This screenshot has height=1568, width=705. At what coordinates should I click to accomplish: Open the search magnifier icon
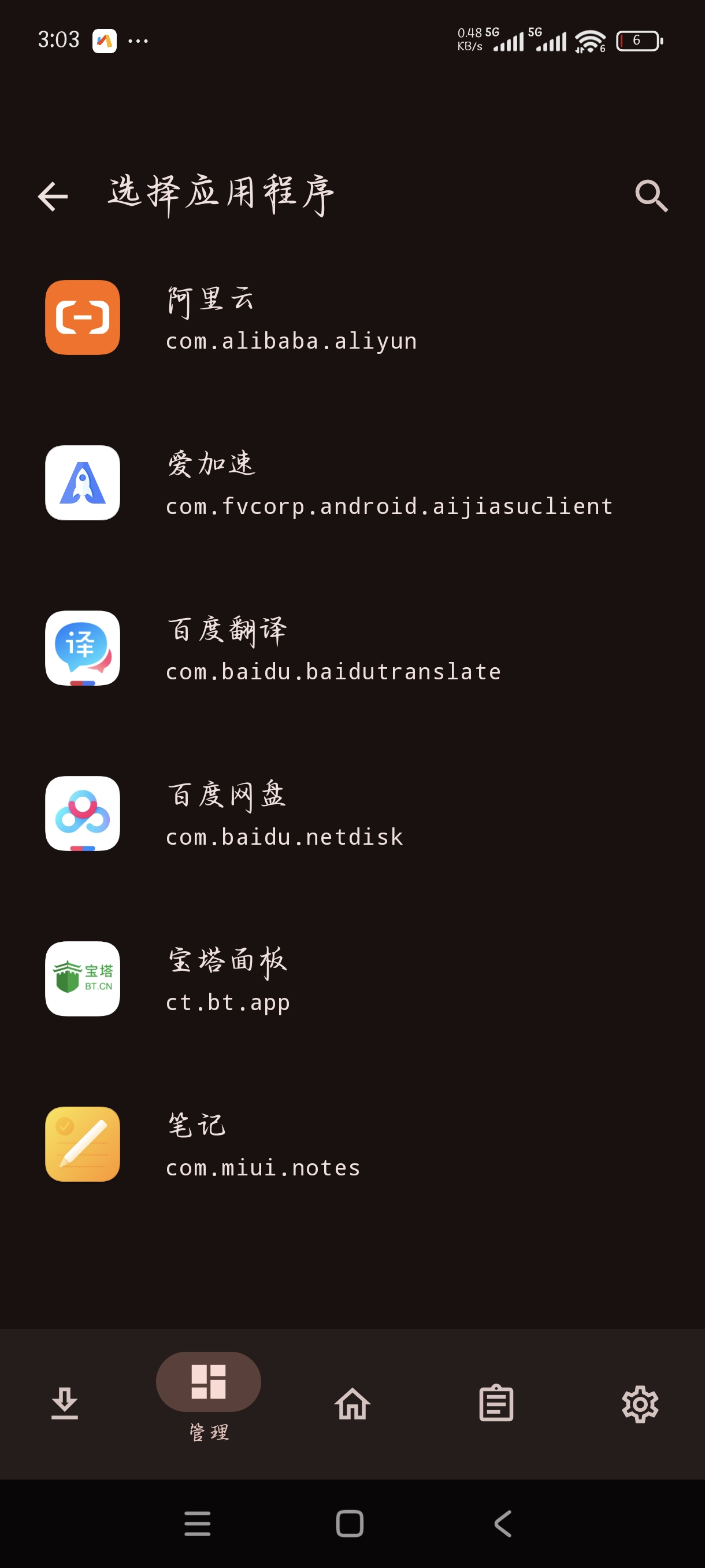(x=651, y=196)
